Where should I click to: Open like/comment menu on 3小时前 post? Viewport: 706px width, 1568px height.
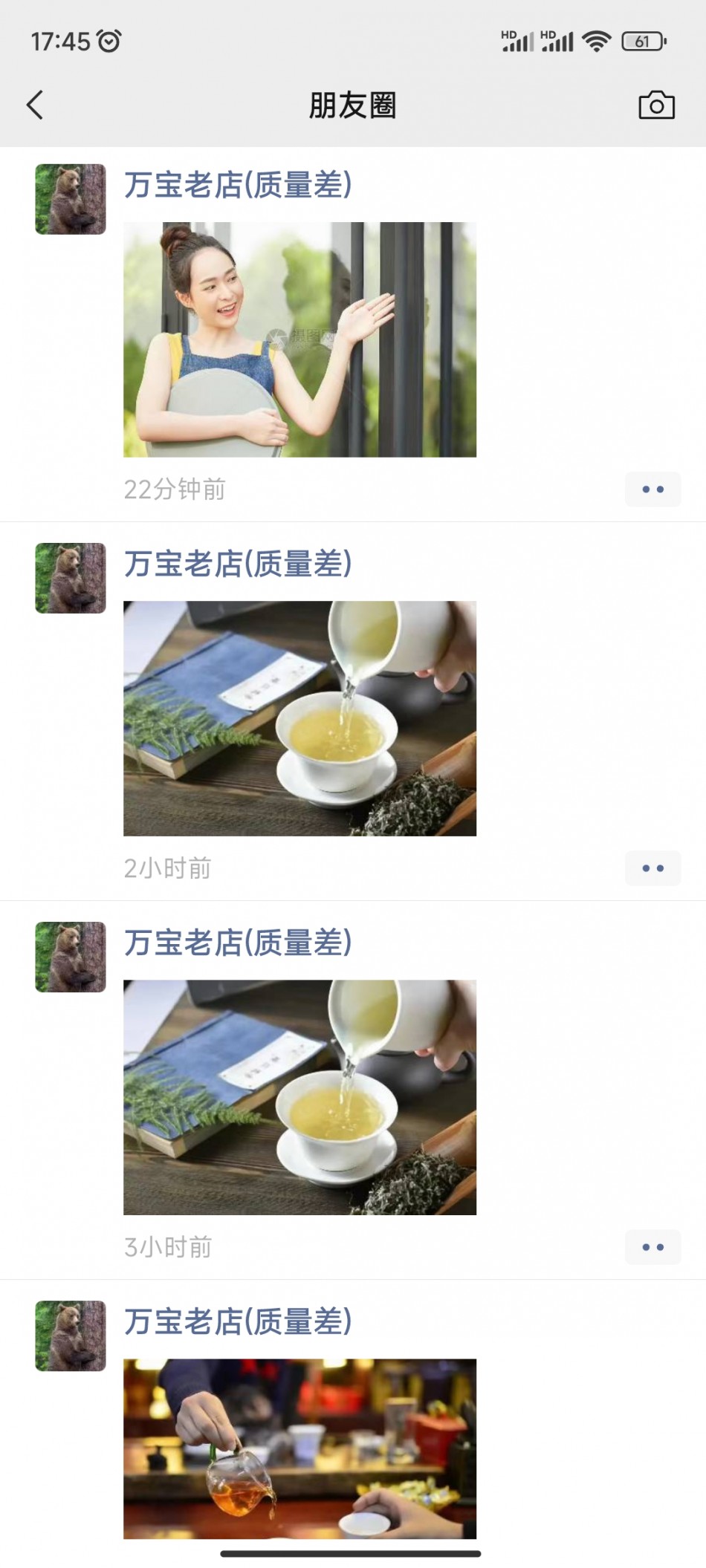point(652,1247)
